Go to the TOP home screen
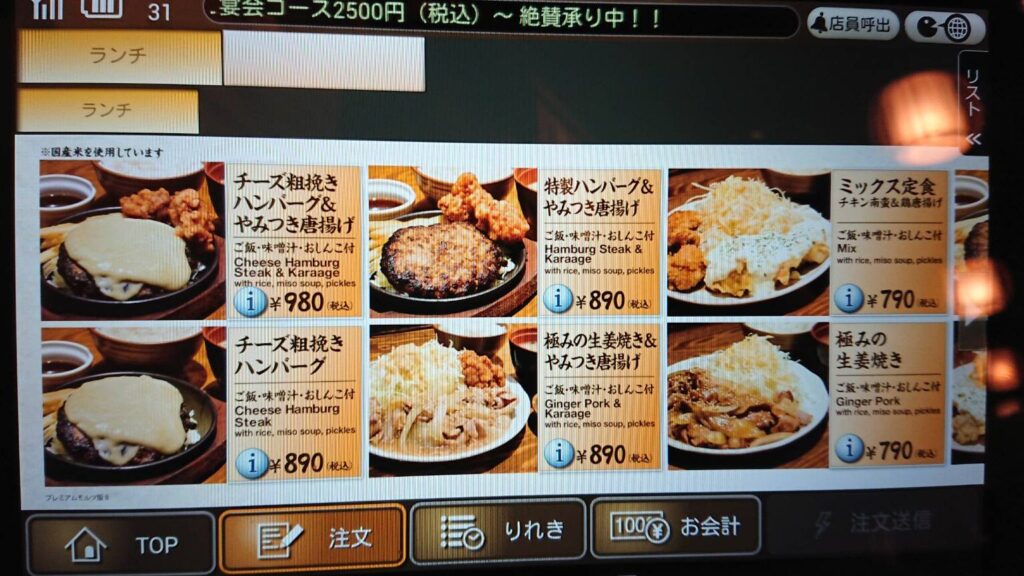Screen dimensions: 1024x576 [120, 544]
